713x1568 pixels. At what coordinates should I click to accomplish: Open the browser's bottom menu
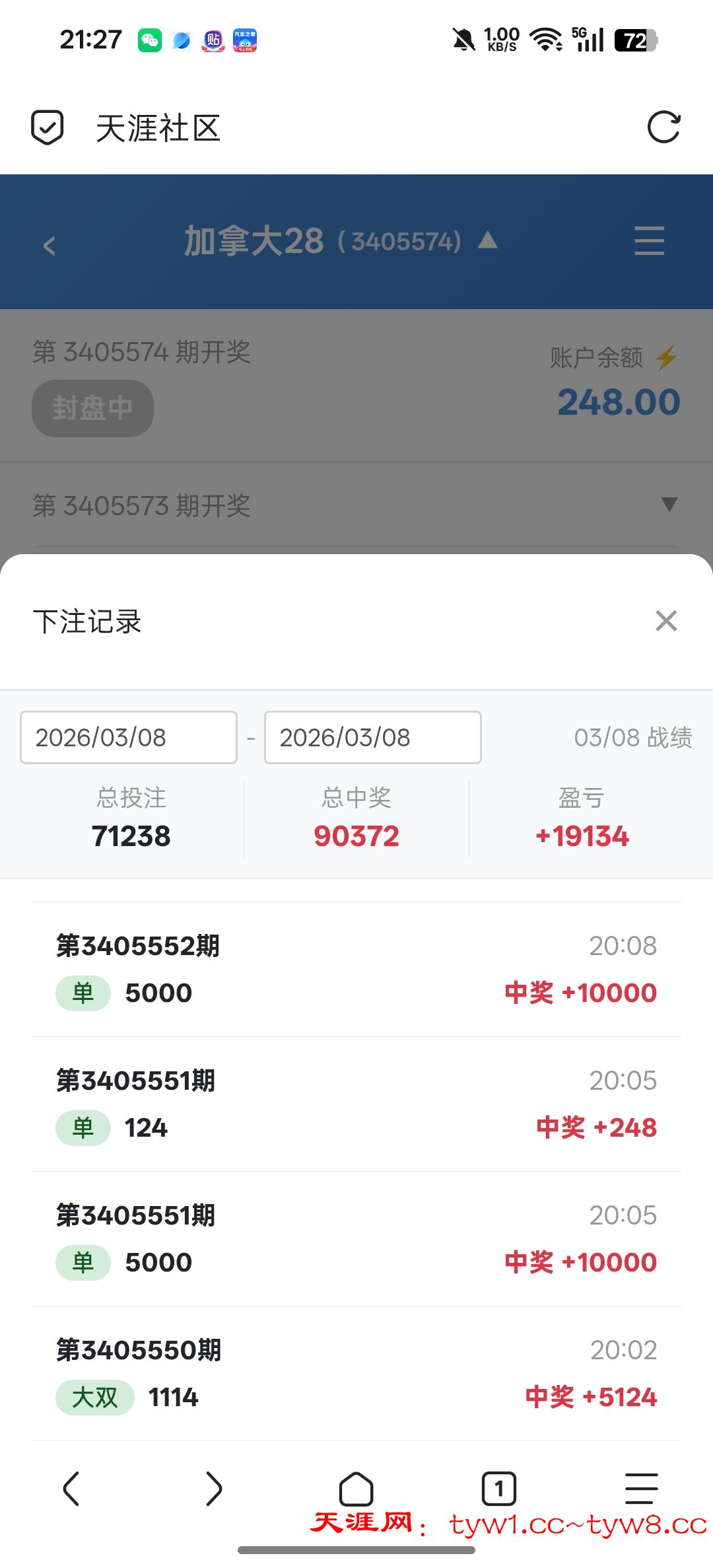(641, 1489)
